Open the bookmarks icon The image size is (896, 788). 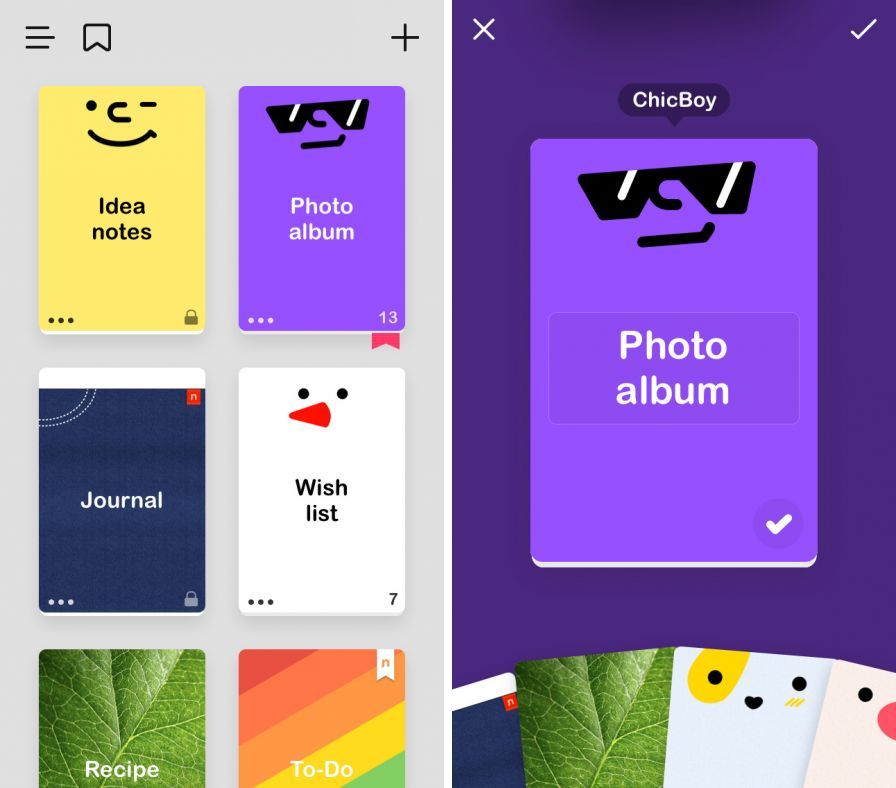(x=97, y=38)
